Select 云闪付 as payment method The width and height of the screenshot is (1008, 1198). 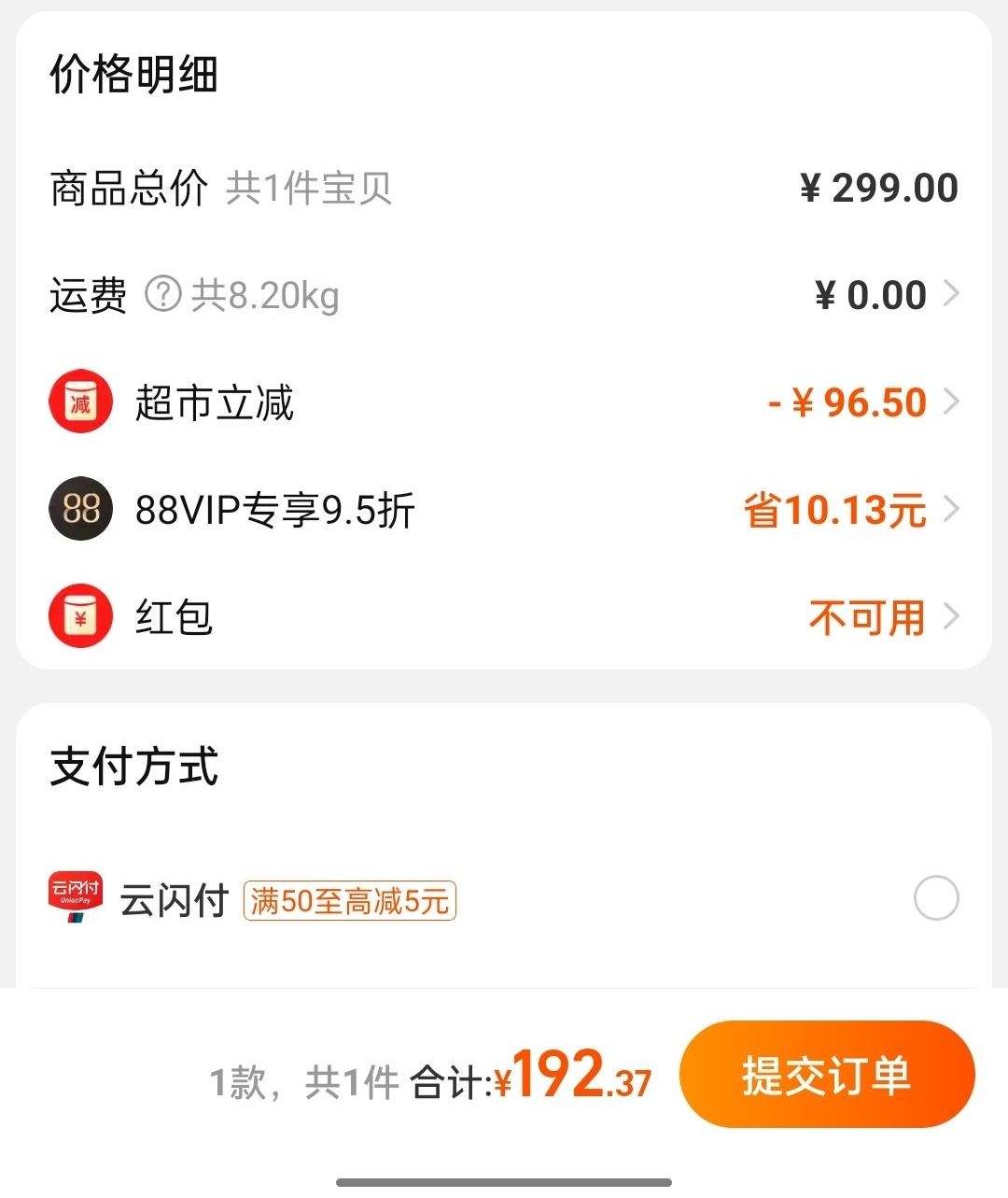[935, 899]
